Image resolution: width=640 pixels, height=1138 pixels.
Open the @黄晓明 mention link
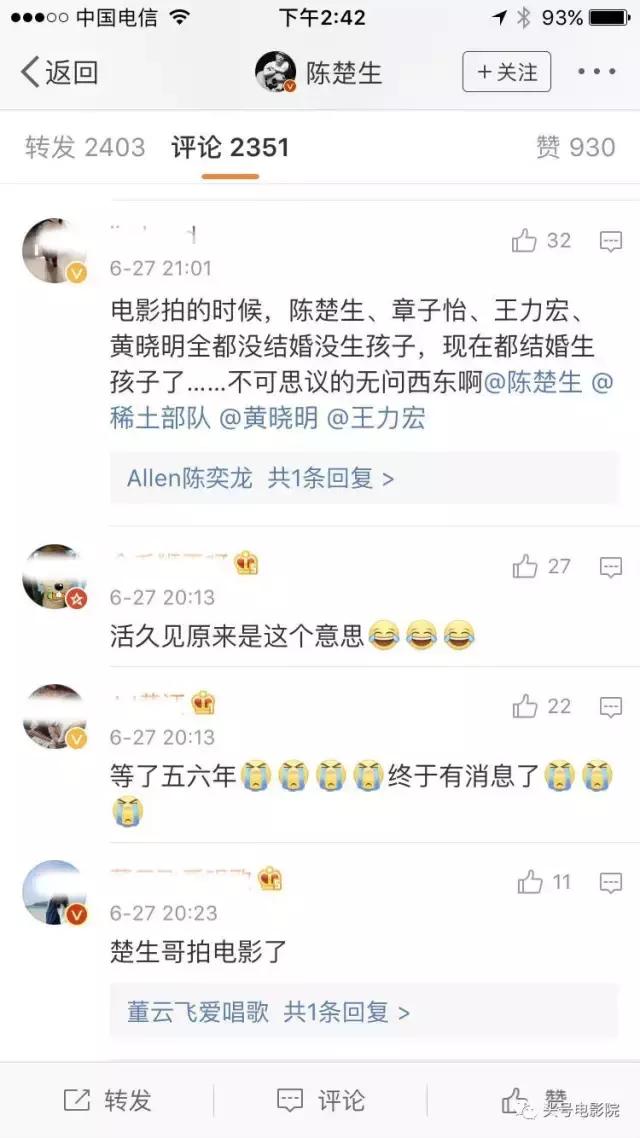pyautogui.click(x=268, y=418)
